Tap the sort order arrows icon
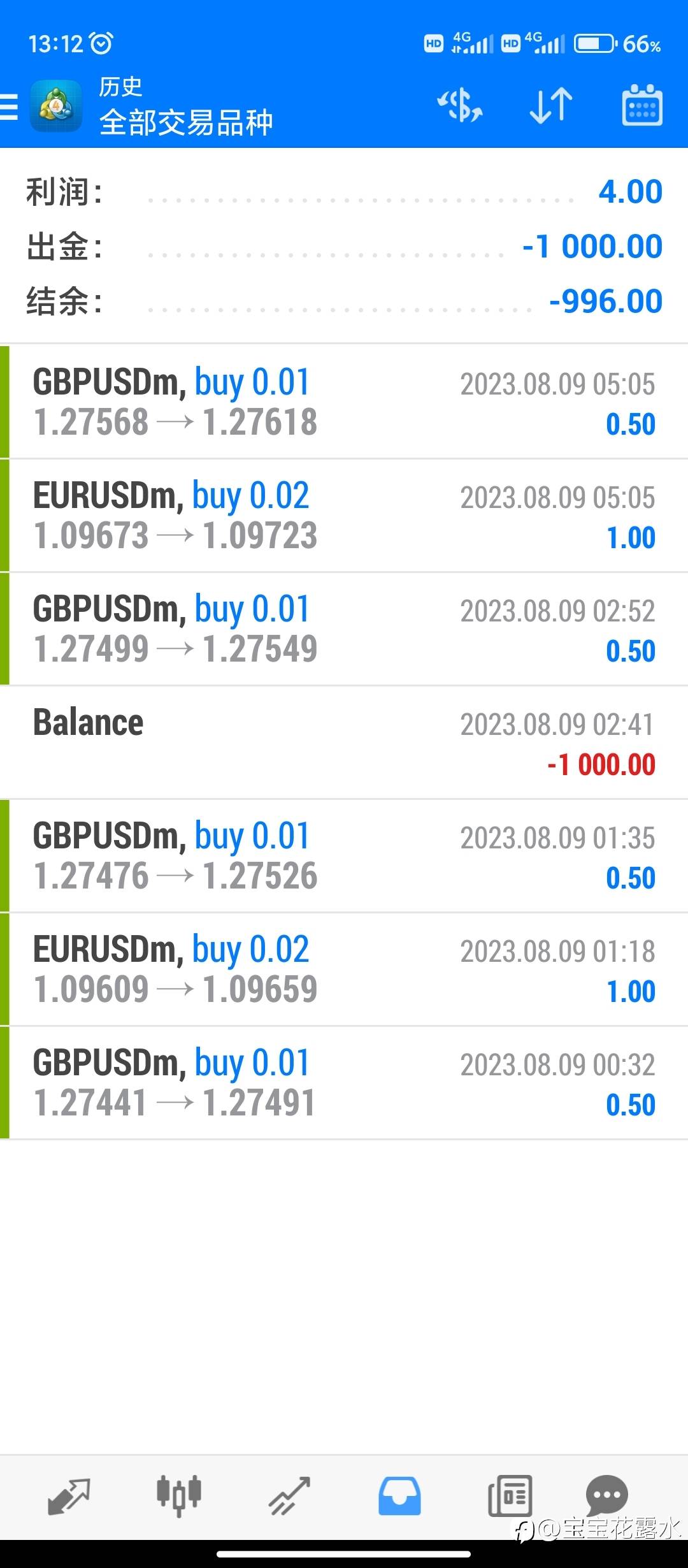 (x=551, y=105)
